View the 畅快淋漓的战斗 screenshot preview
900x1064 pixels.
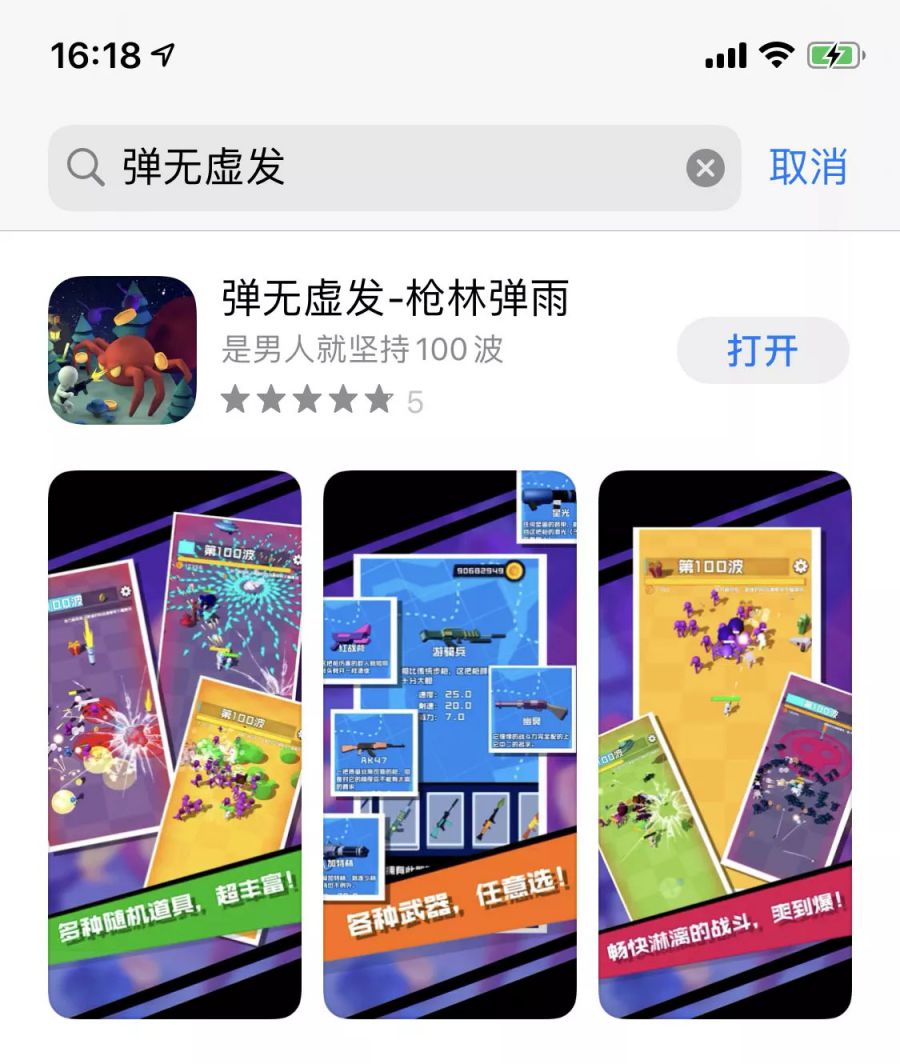pos(724,744)
